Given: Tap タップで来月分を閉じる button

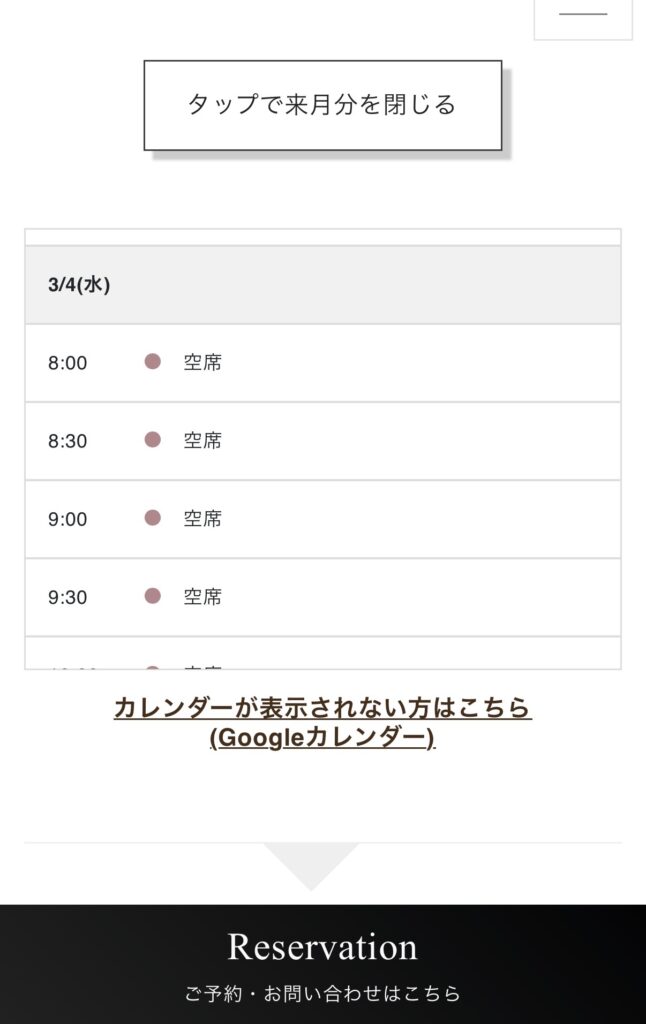Looking at the screenshot, I should click(x=322, y=105).
